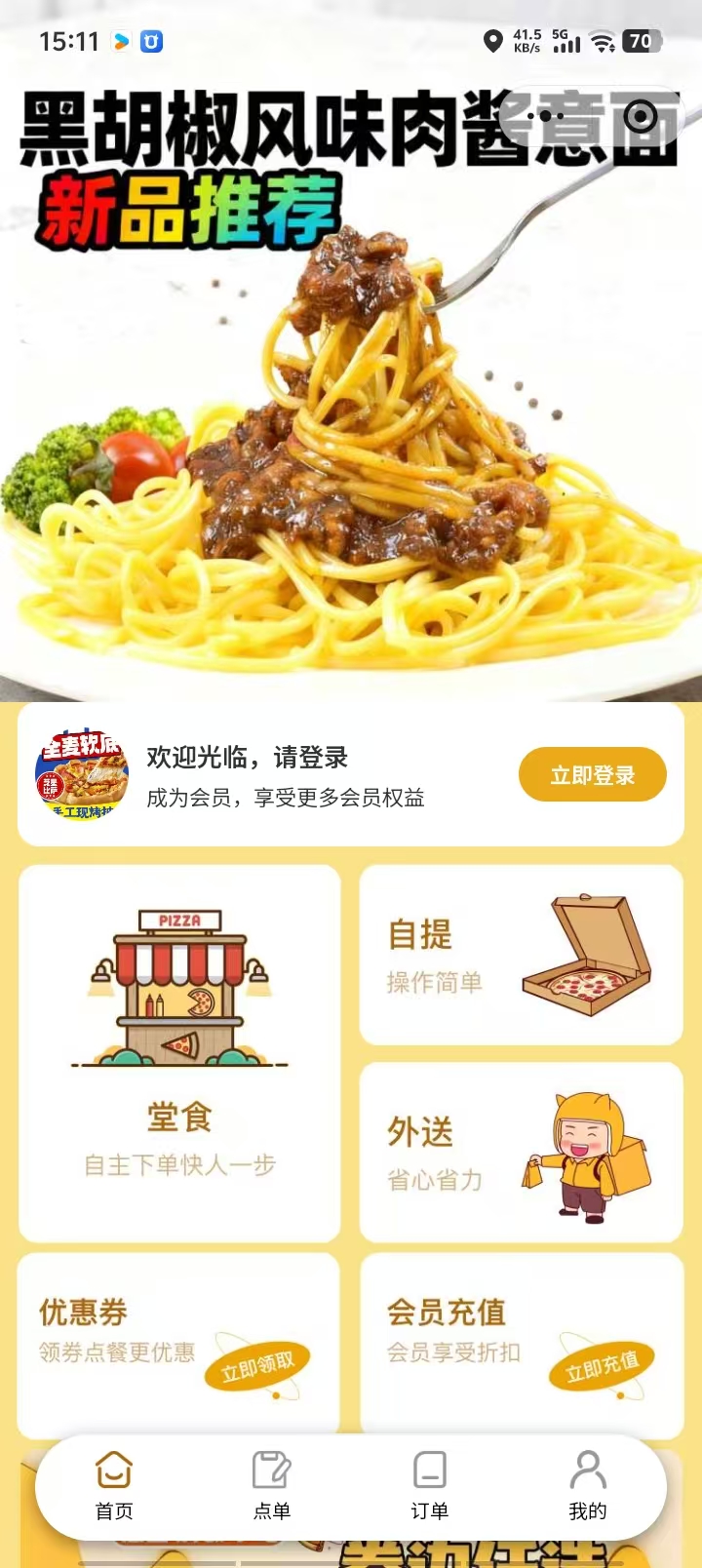This screenshot has height=1568, width=702.
Task: Go to the 订单 orders tab
Action: (429, 1486)
